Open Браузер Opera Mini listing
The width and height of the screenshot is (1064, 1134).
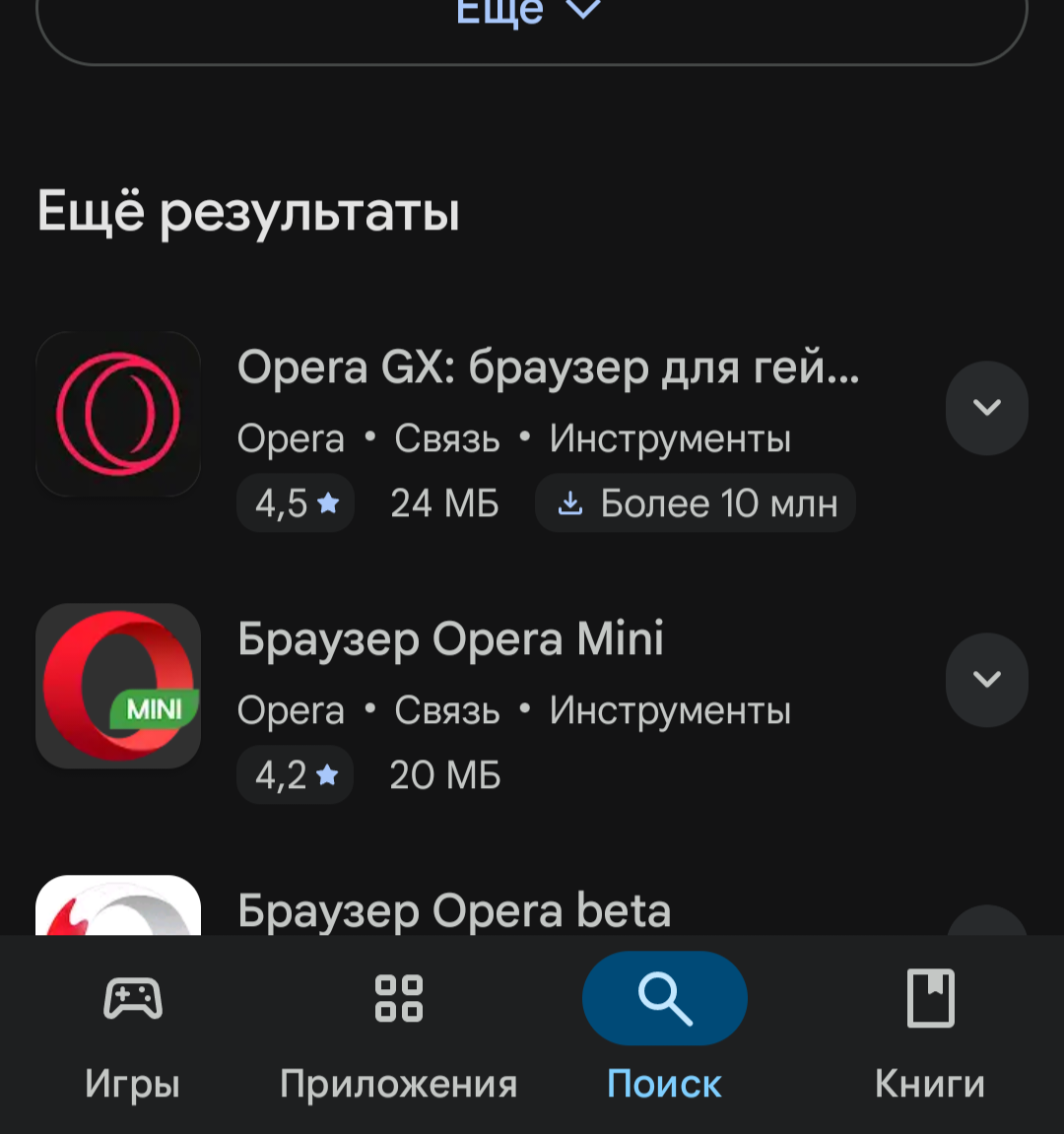(x=450, y=640)
